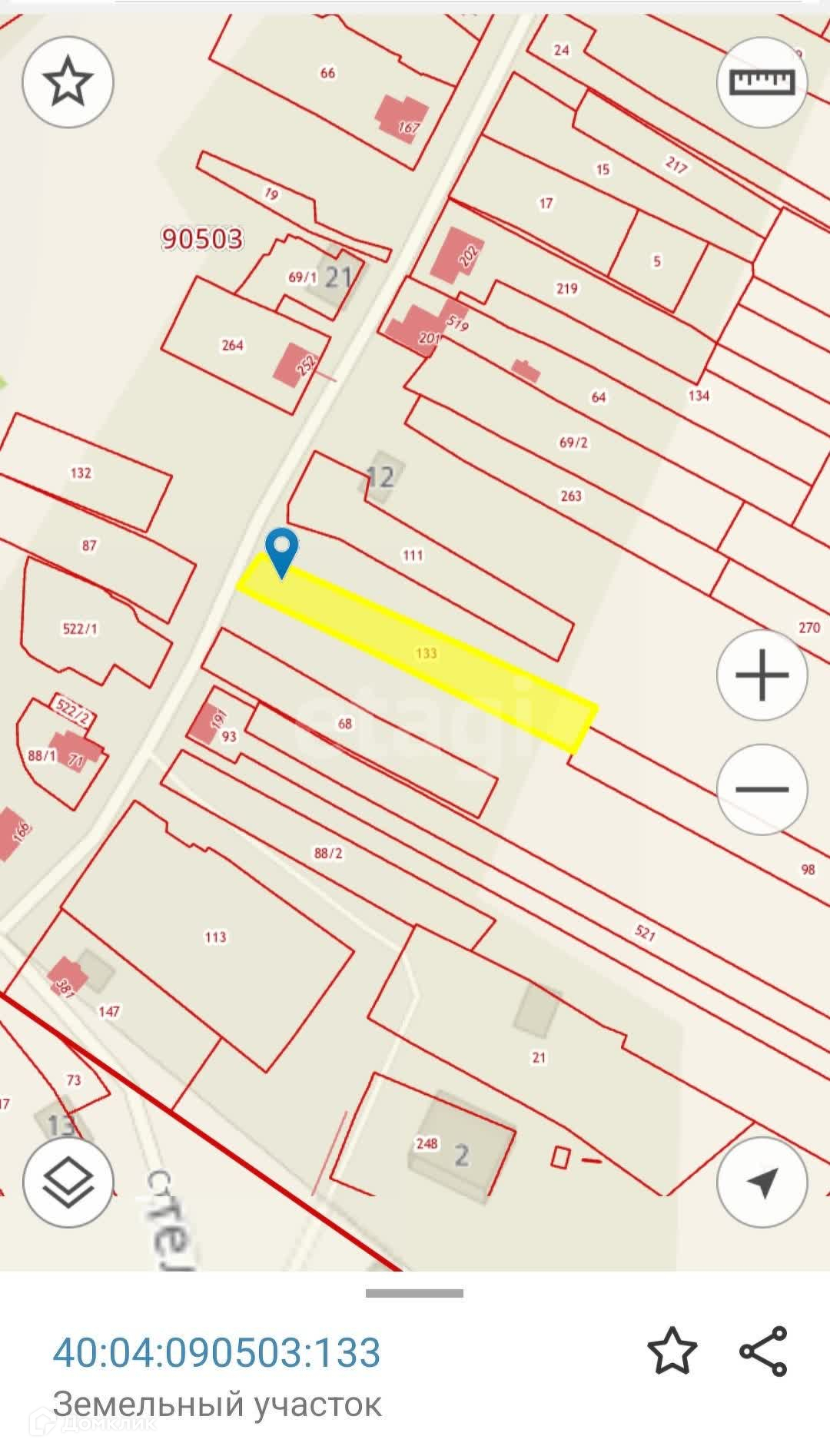Open the favorites star on the map
830x1456 pixels.
[68, 81]
